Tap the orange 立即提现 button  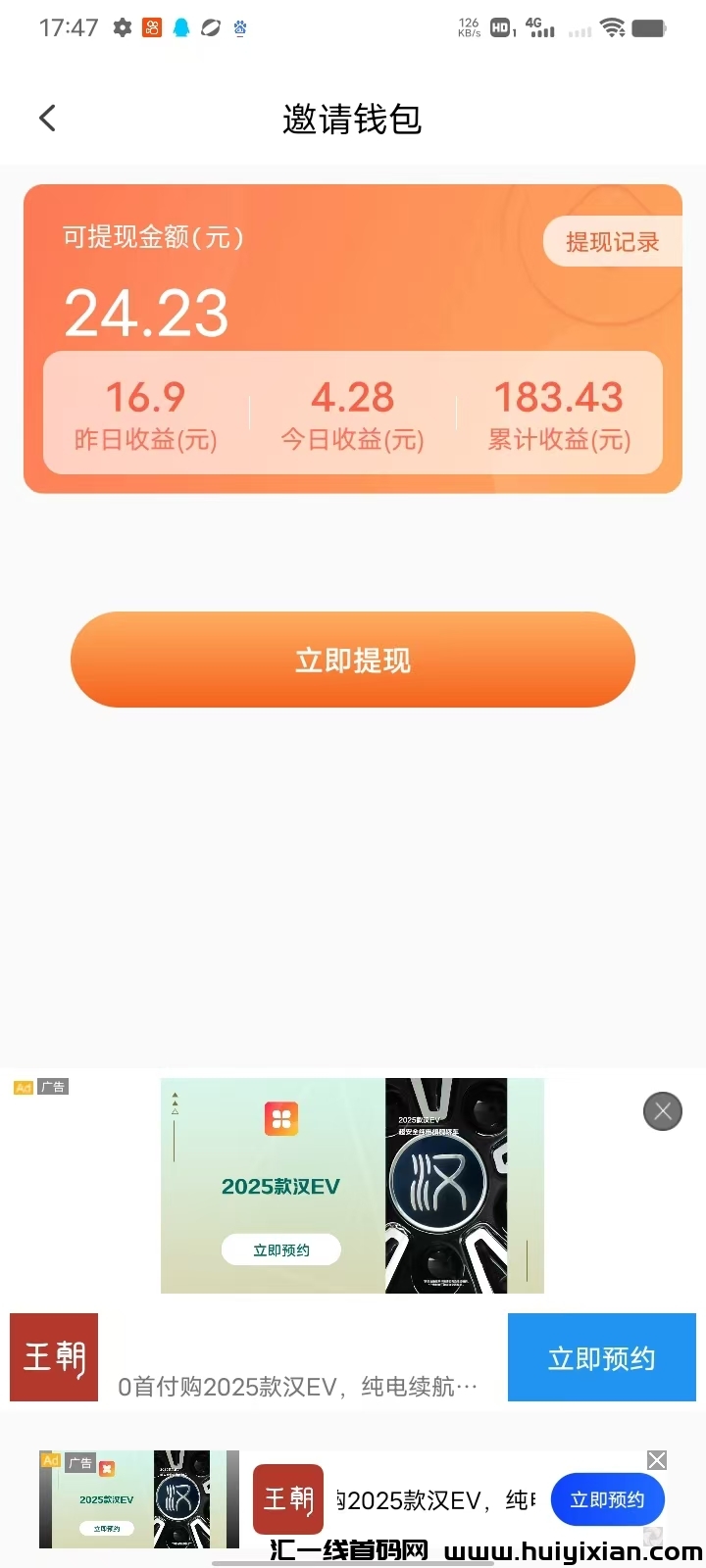(353, 661)
